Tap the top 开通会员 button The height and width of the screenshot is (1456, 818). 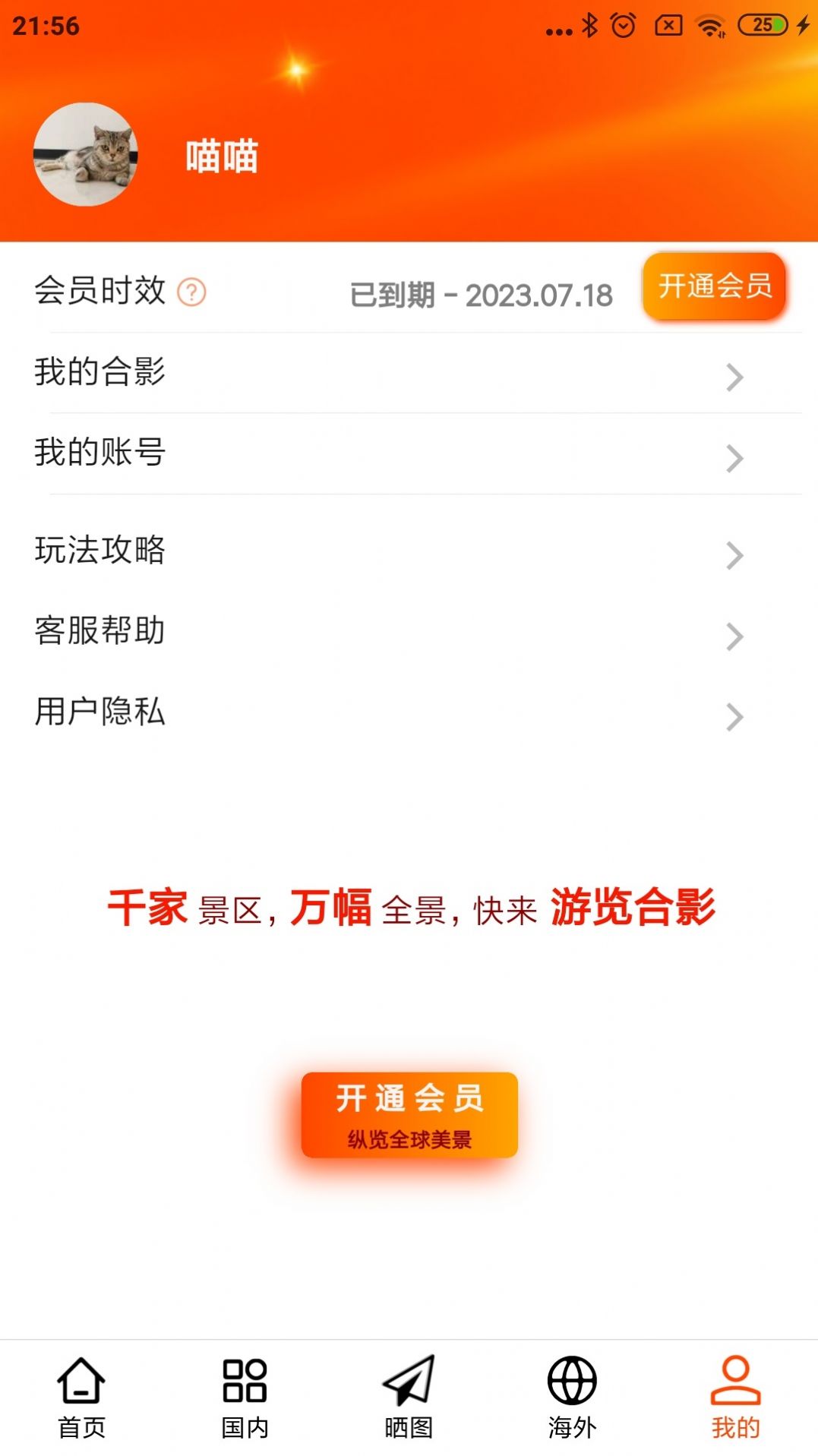713,288
